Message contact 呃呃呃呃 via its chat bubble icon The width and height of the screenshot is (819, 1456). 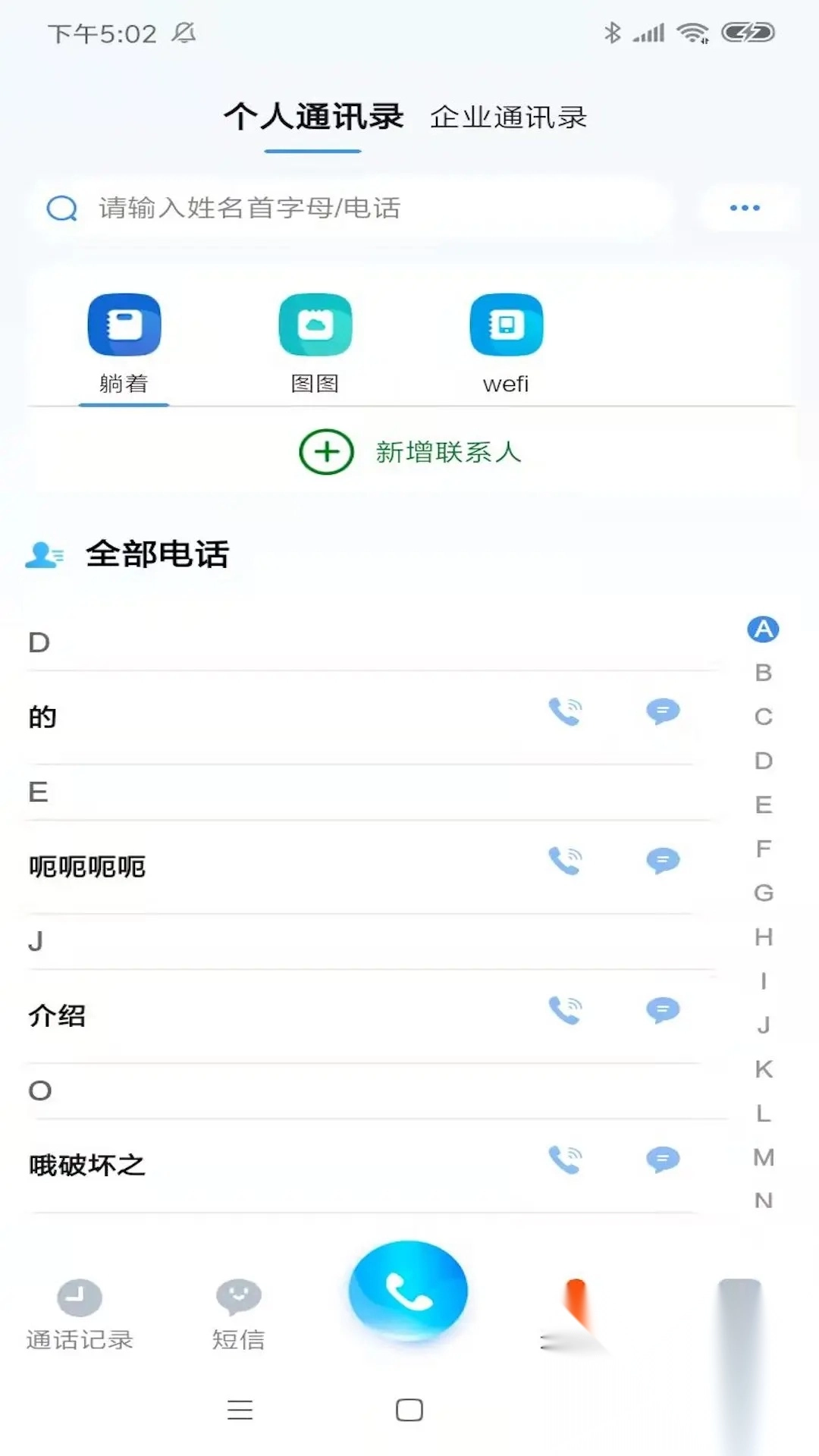pos(662,861)
